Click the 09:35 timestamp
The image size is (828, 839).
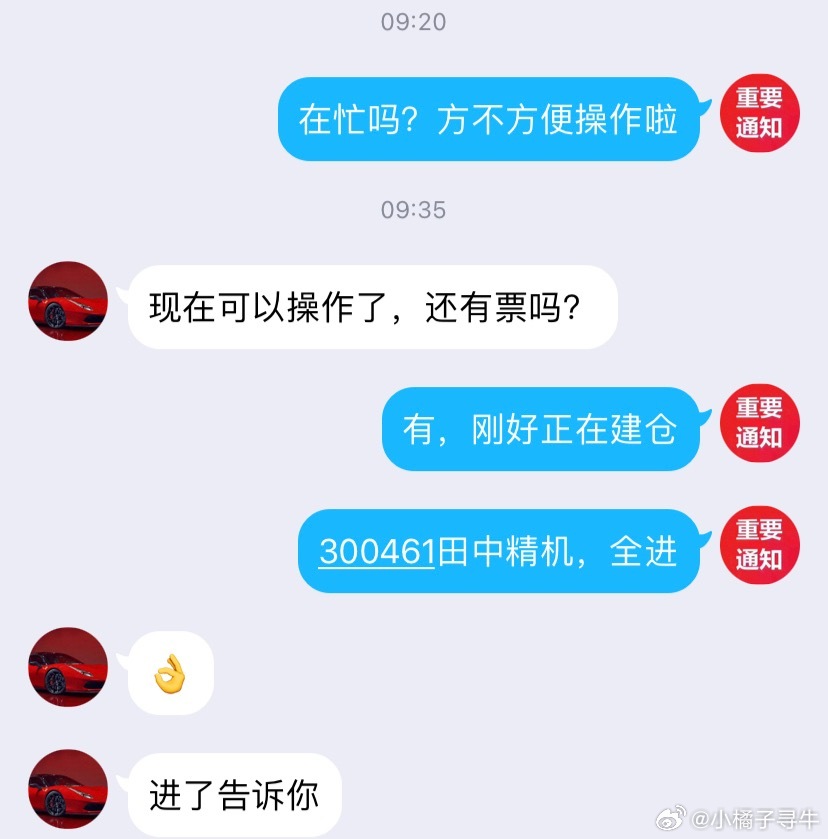pyautogui.click(x=414, y=210)
